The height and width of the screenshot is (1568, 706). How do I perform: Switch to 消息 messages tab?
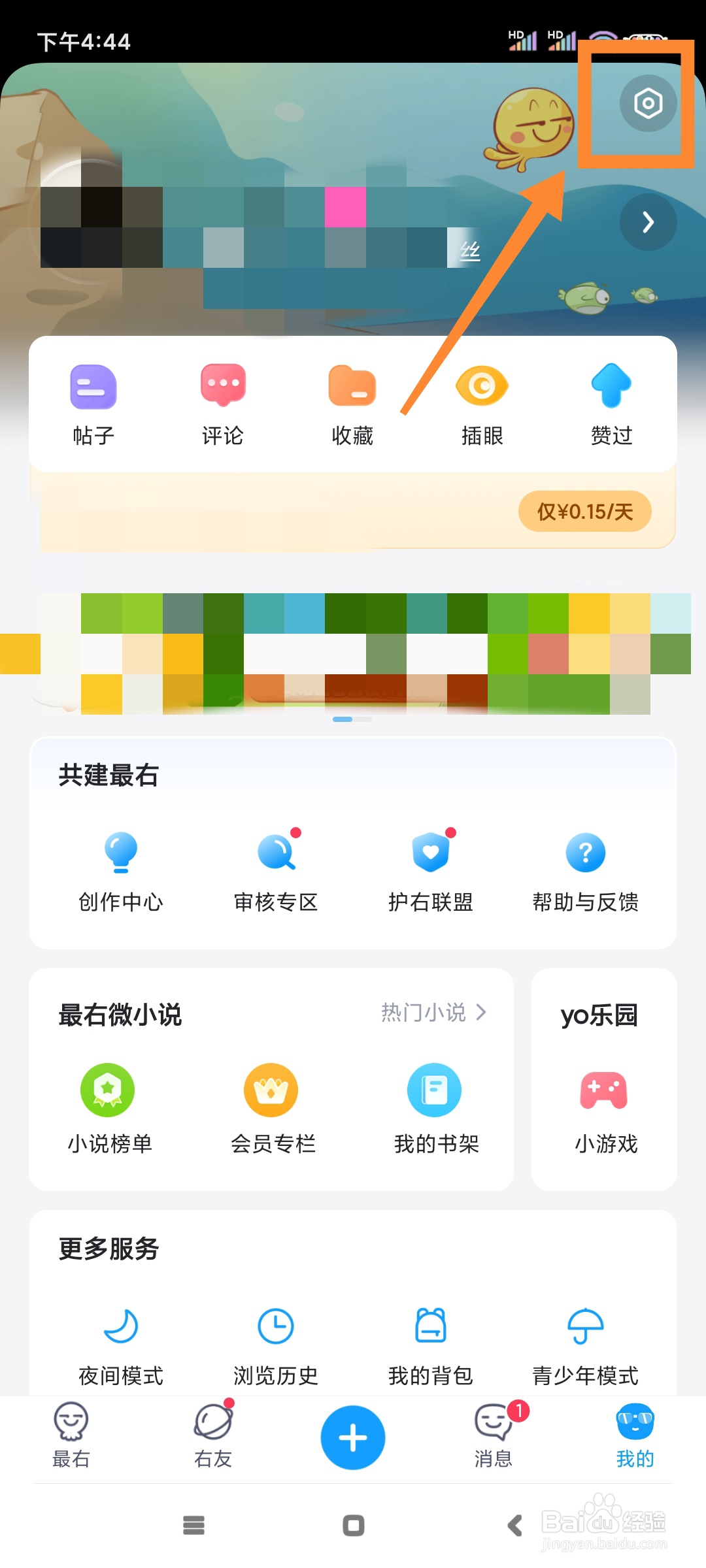pos(493,1441)
